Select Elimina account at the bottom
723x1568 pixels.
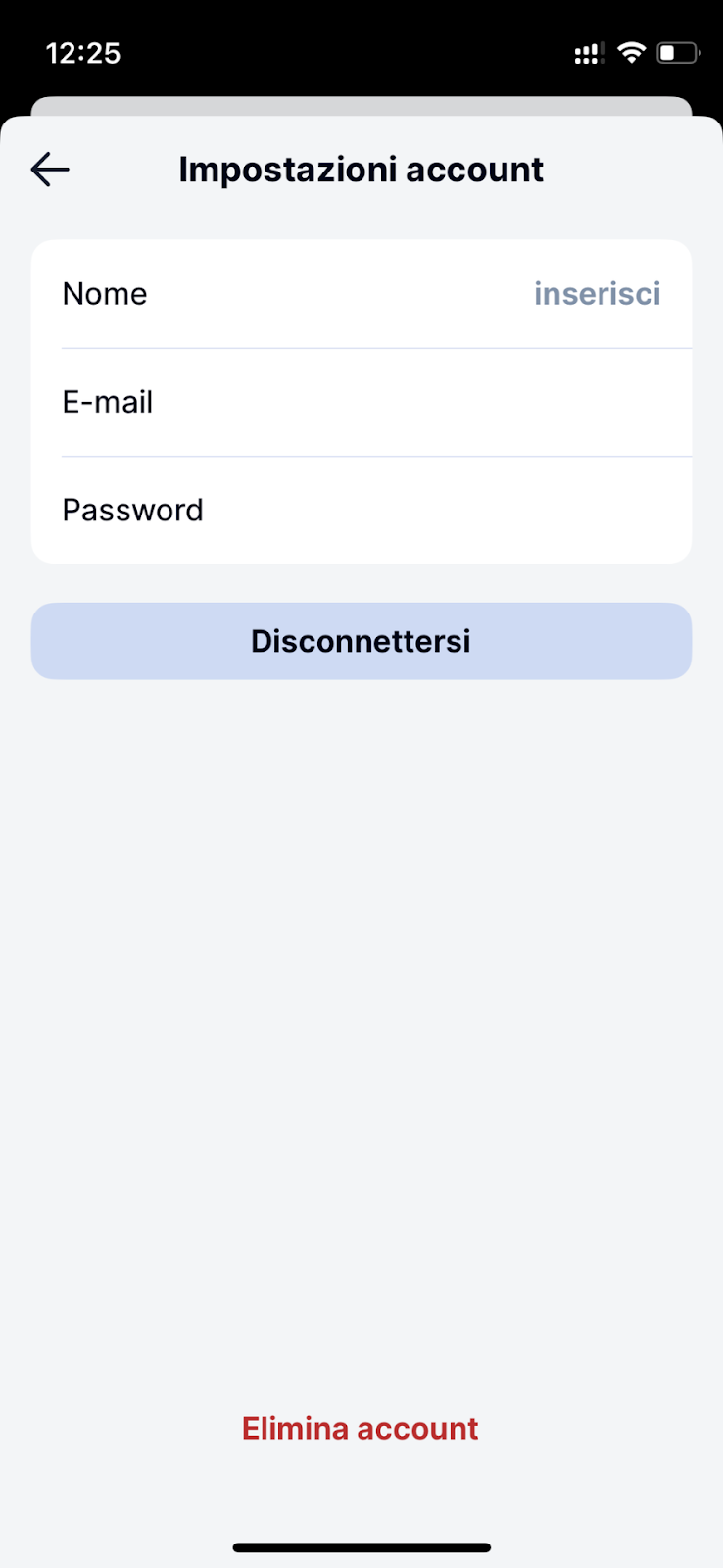point(361,1428)
